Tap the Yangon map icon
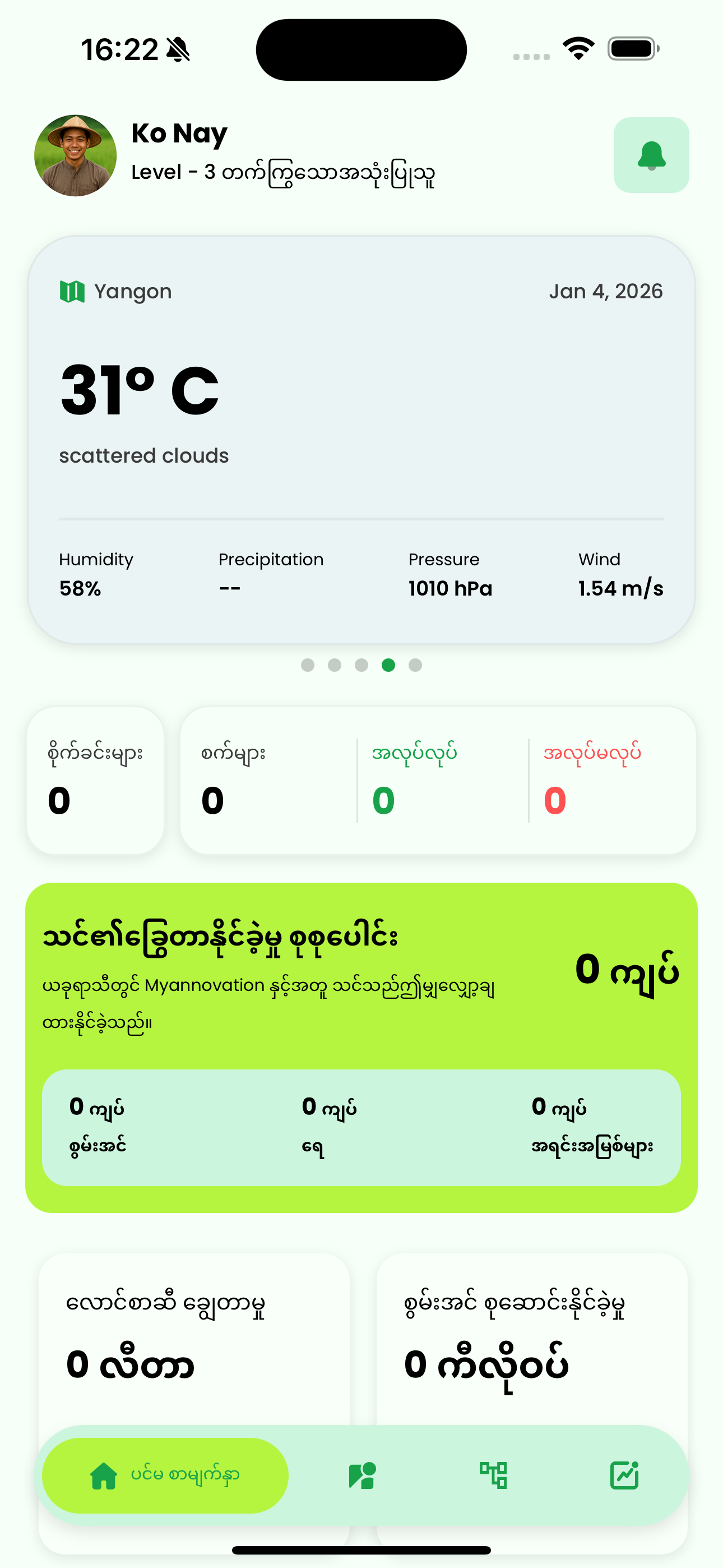The height and width of the screenshot is (1568, 723). coord(71,291)
